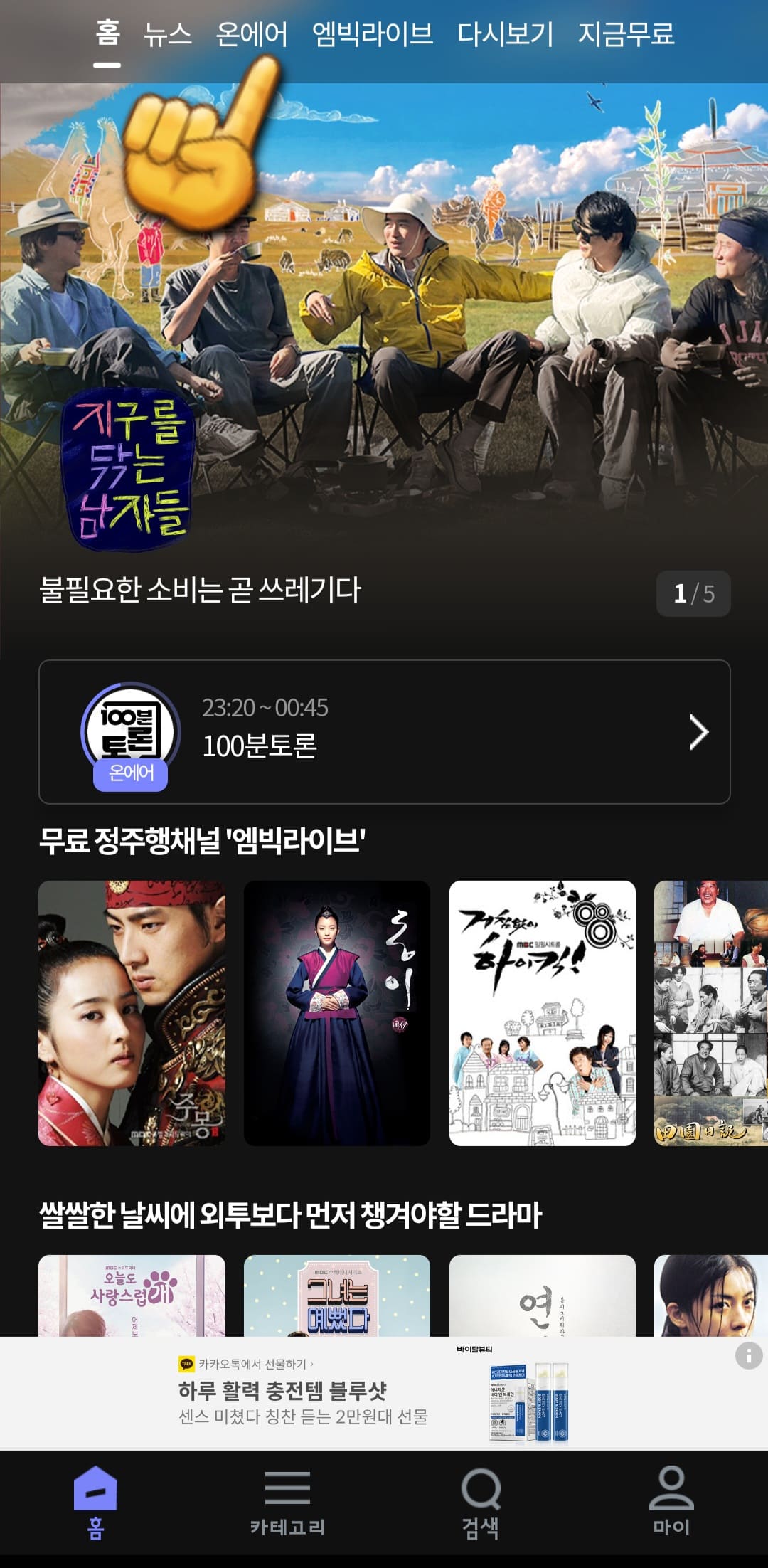Open the 다시보기 menu item
The height and width of the screenshot is (1568, 768).
point(506,32)
